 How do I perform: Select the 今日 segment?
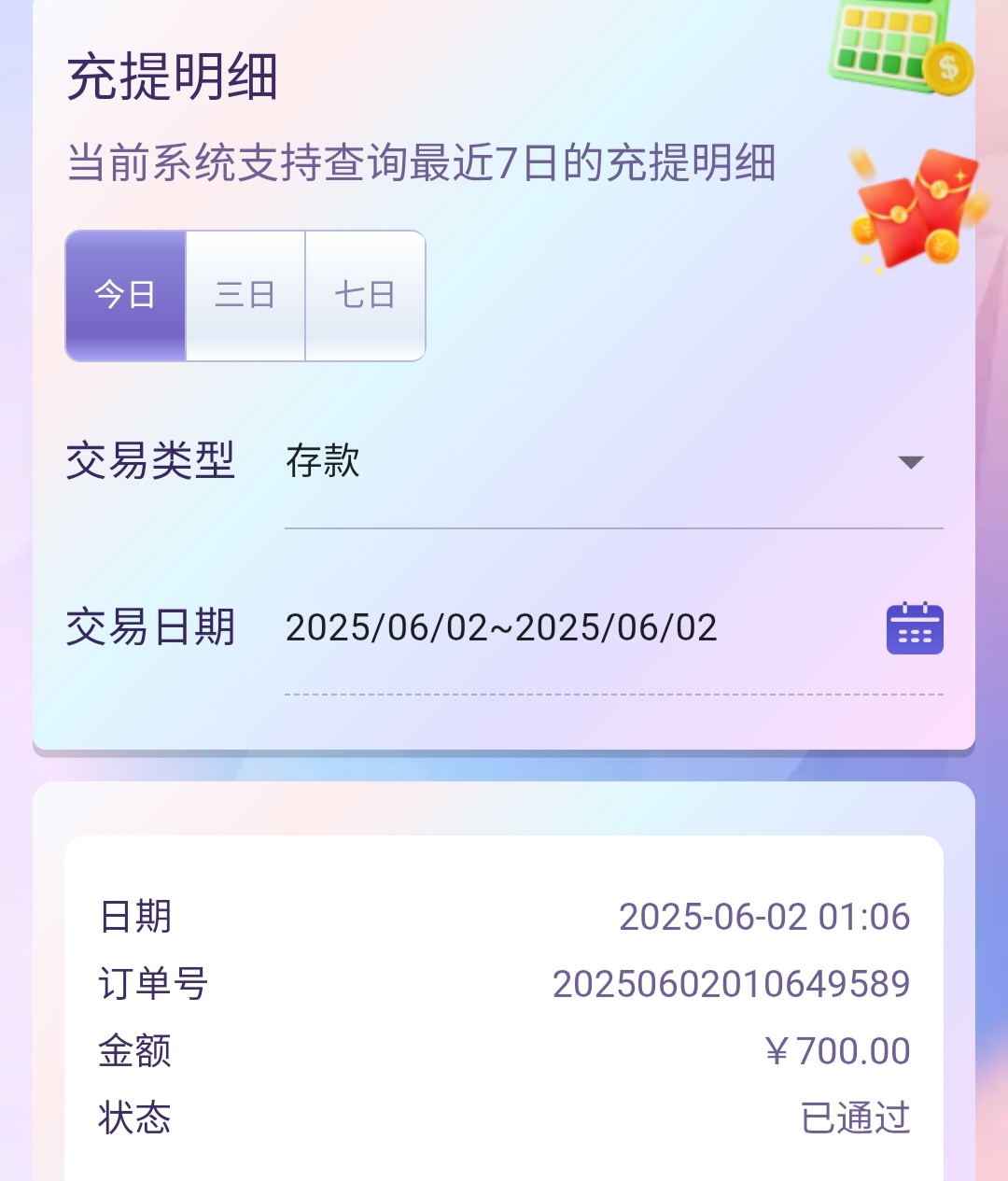(x=126, y=295)
